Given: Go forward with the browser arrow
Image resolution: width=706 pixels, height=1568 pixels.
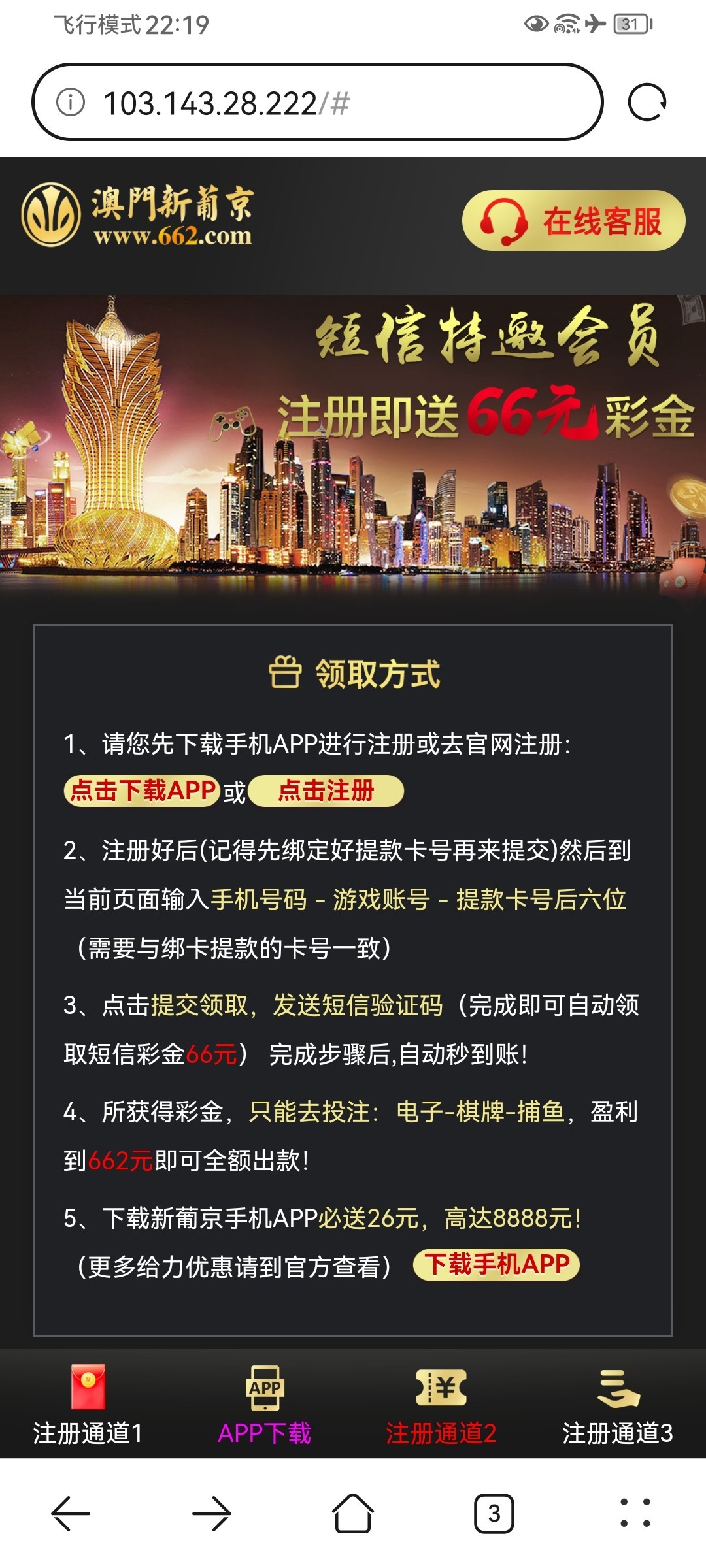Looking at the screenshot, I should [212, 1513].
